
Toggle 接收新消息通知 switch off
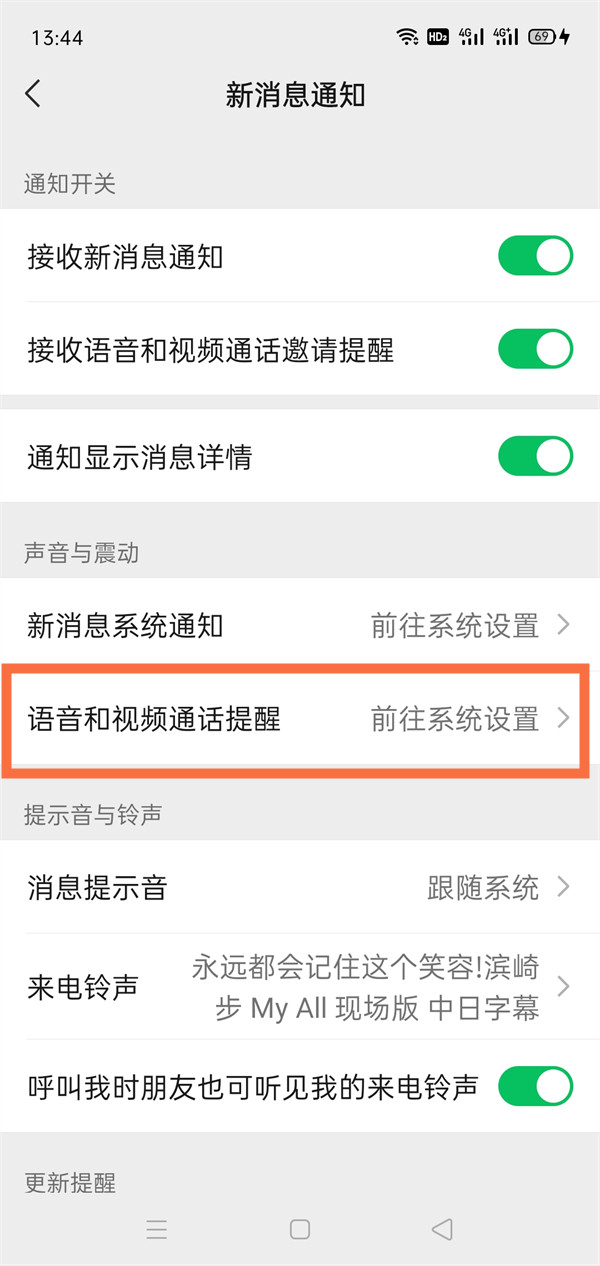click(535, 257)
